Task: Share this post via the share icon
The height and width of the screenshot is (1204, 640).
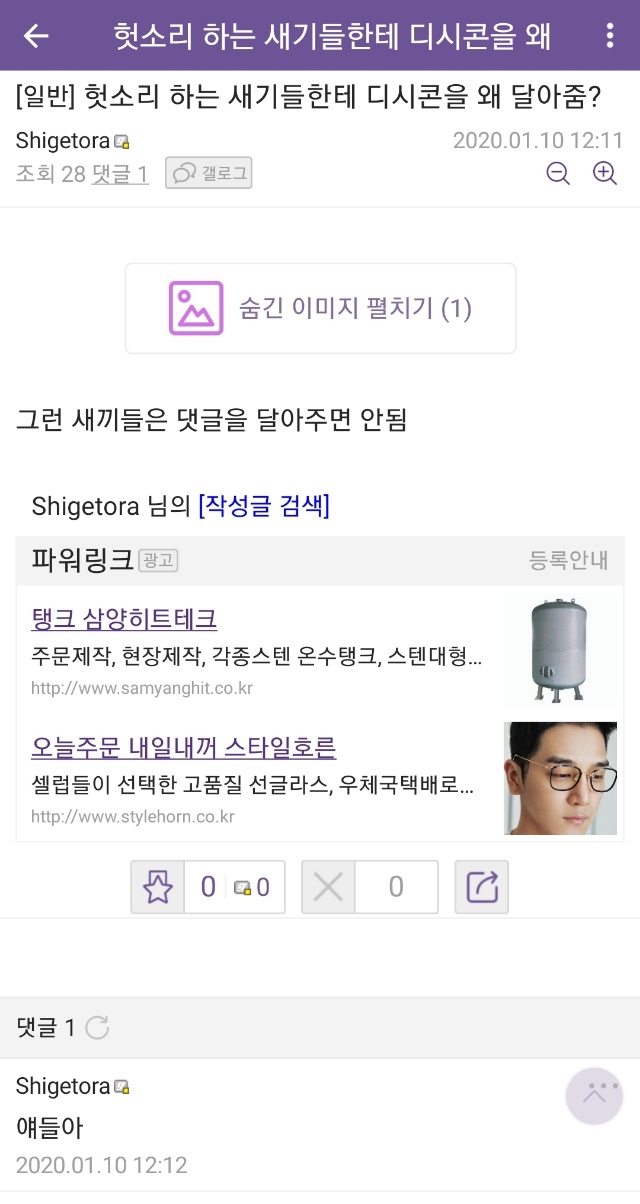Action: point(482,887)
